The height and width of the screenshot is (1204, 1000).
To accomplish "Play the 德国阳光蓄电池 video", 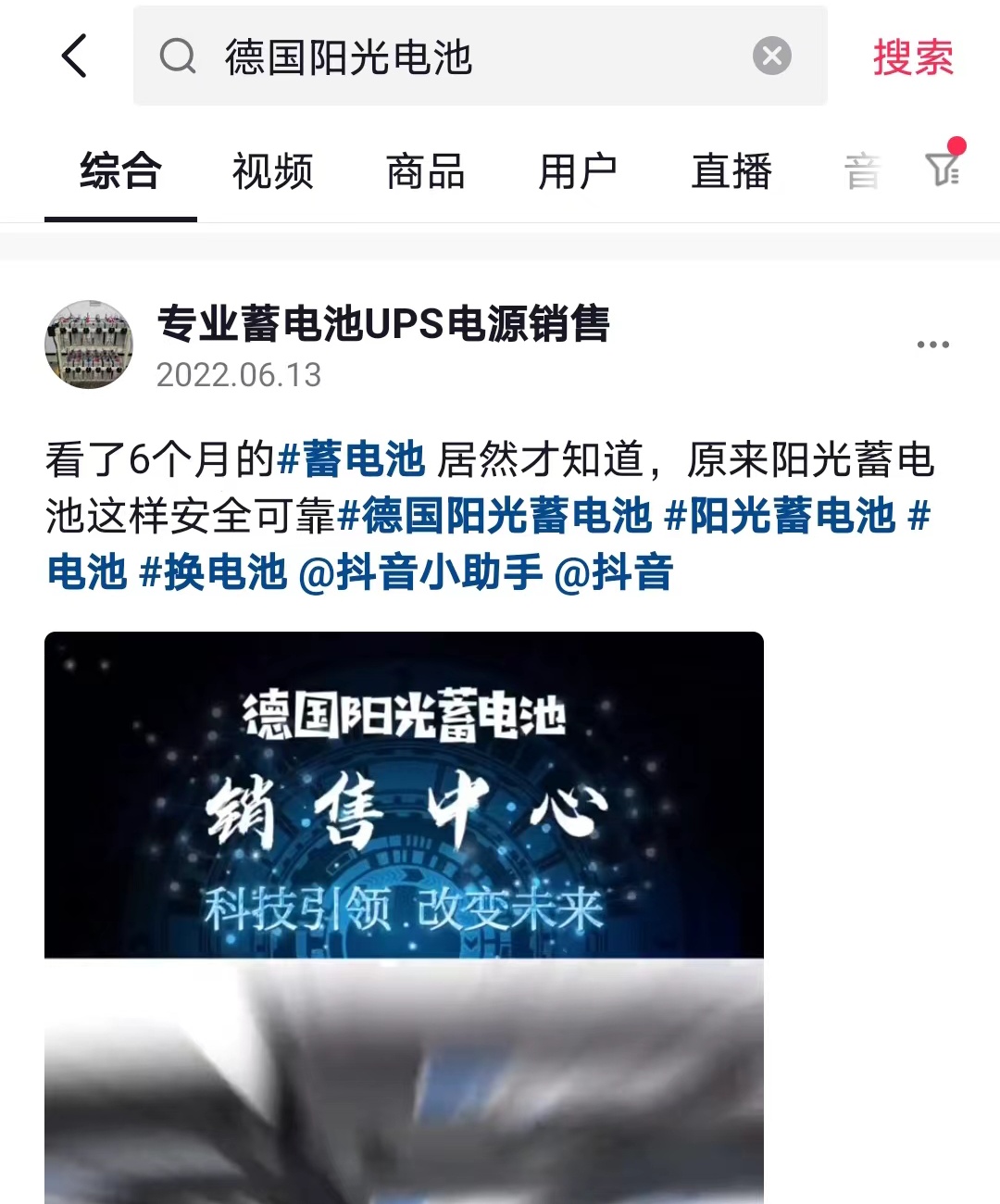I will tap(404, 917).
